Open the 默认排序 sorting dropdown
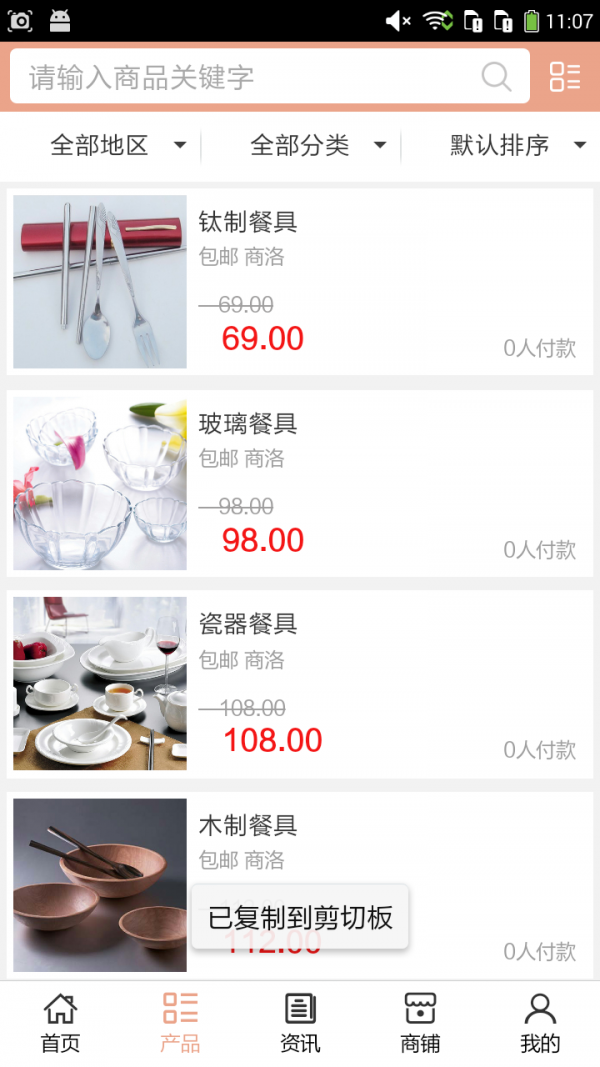The image size is (600, 1067). point(518,146)
